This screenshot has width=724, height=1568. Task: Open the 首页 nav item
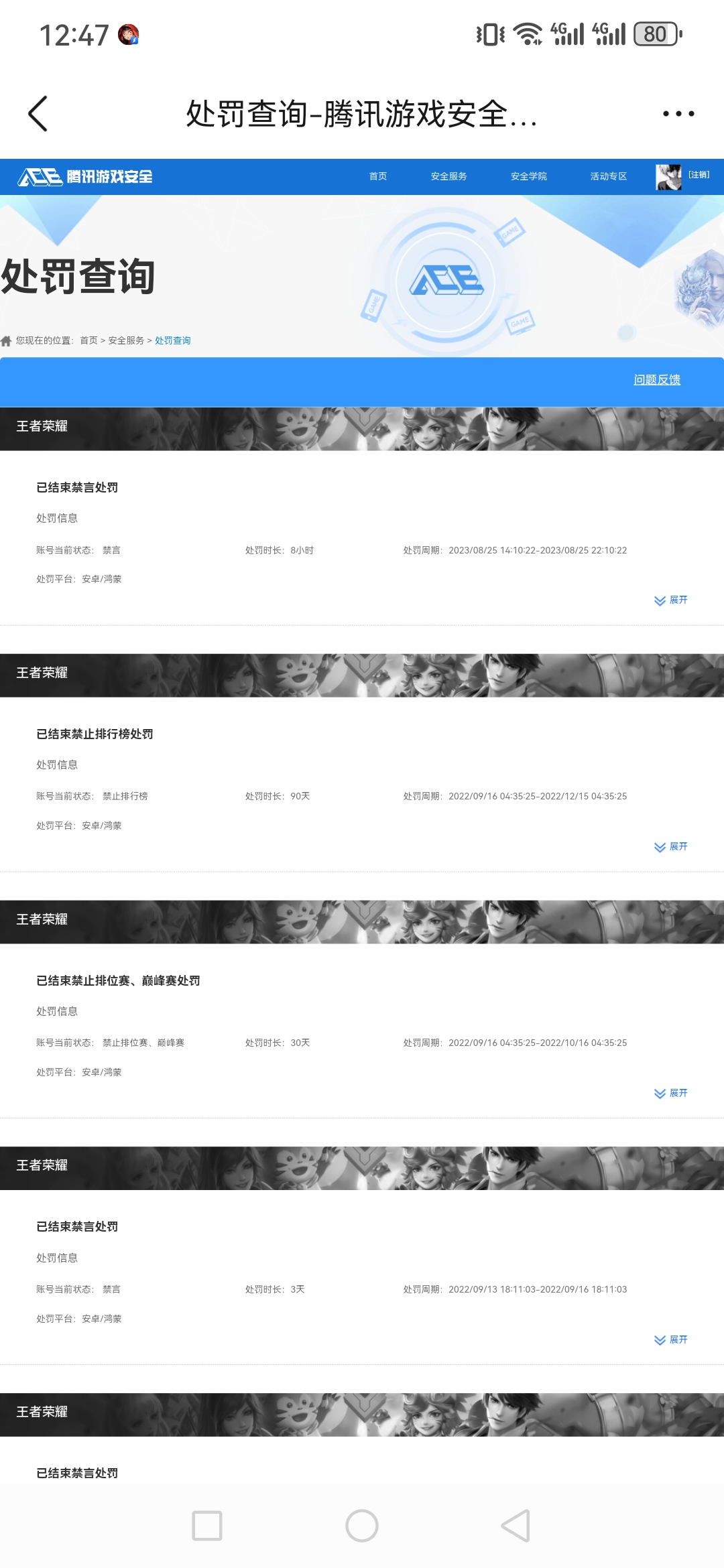pyautogui.click(x=378, y=176)
